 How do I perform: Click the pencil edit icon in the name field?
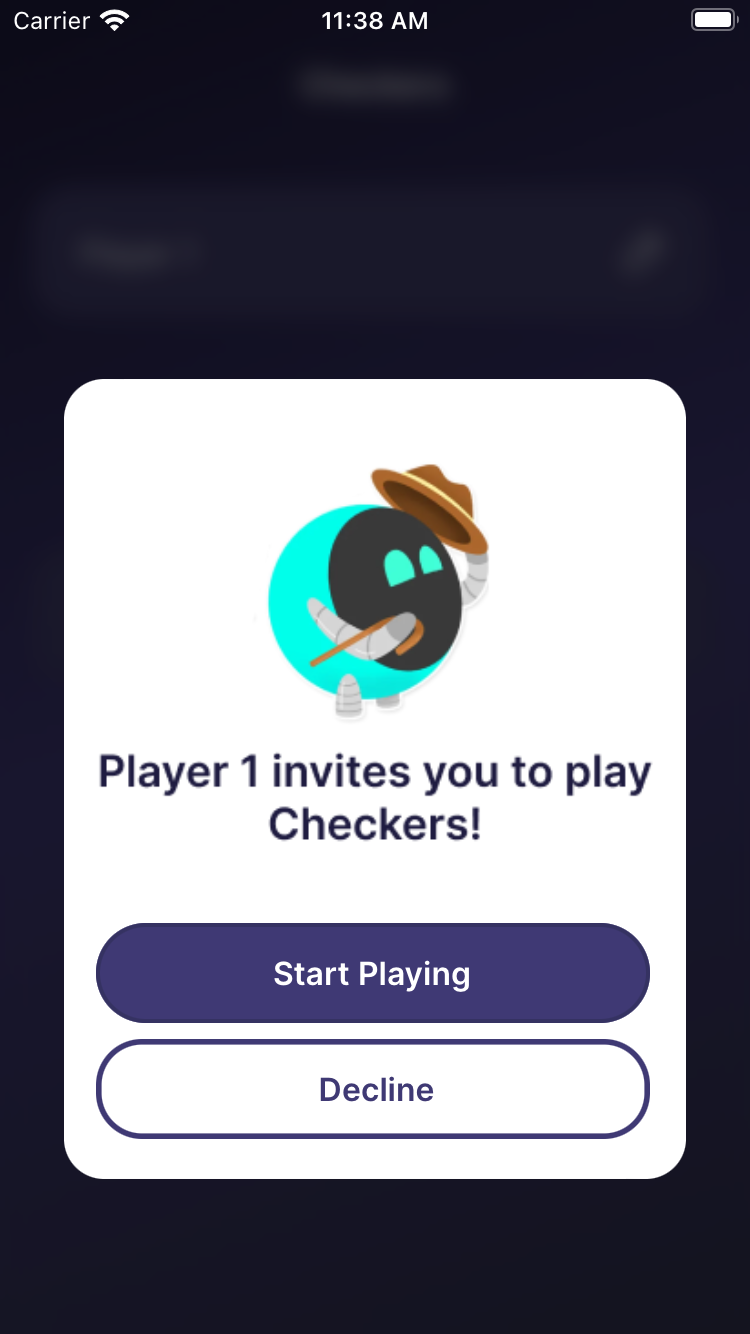pos(644,252)
